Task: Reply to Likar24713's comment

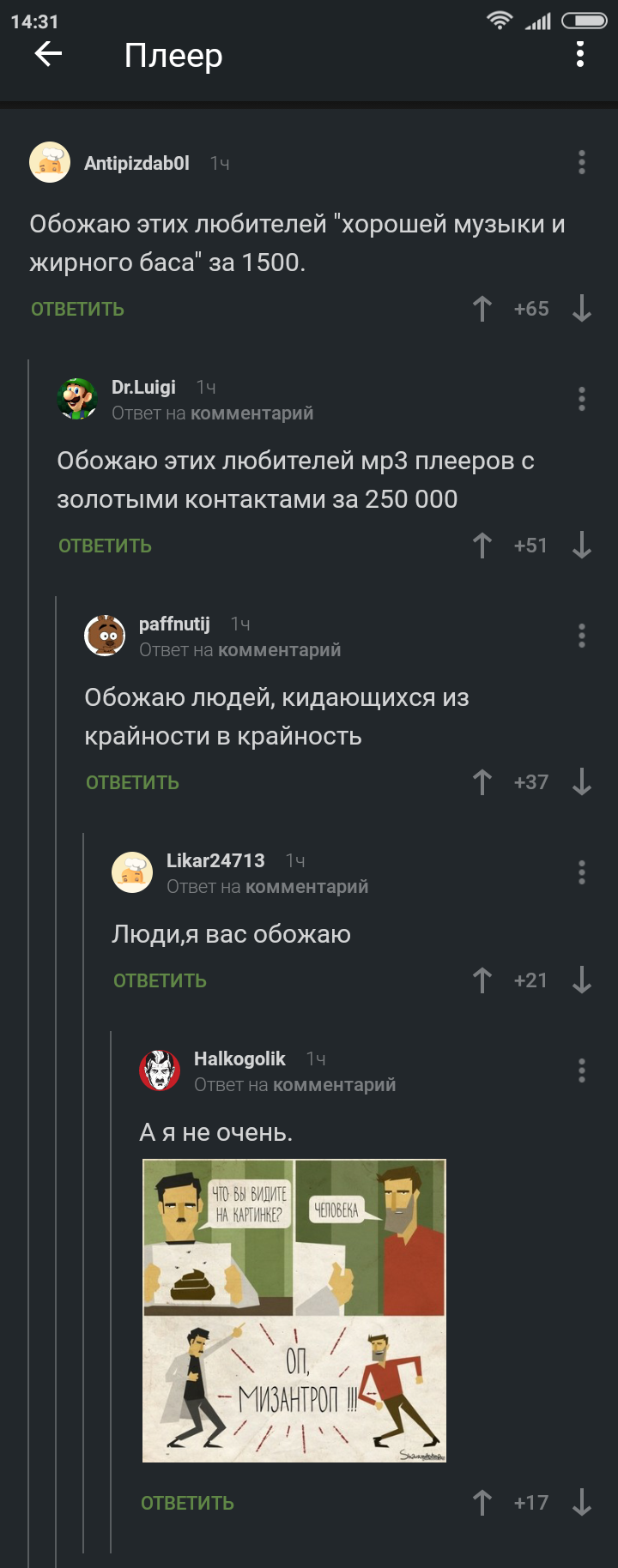Action: click(x=160, y=981)
